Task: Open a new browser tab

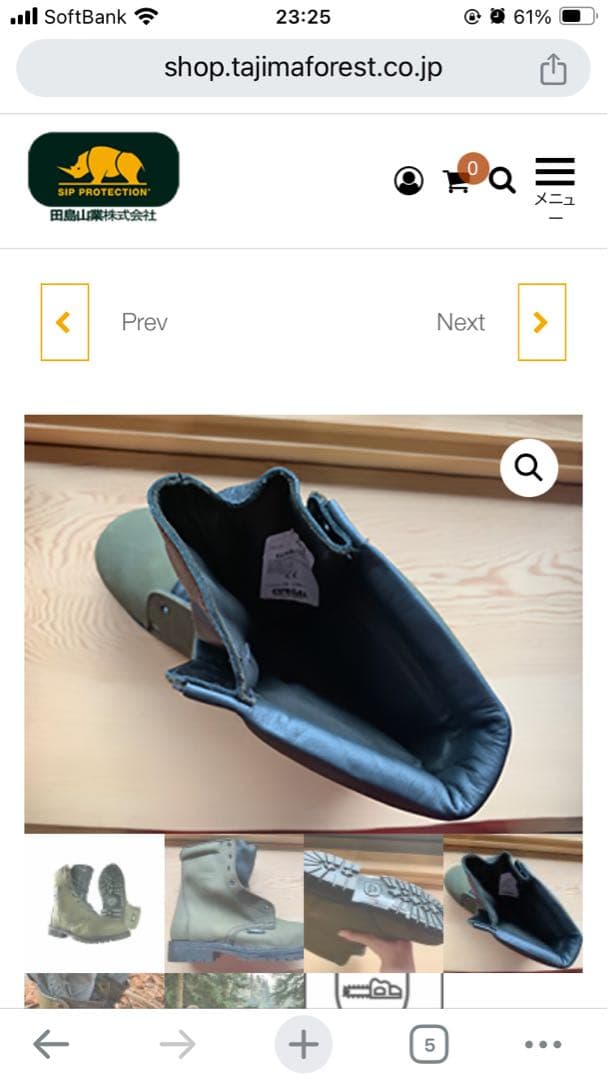Action: tap(303, 1045)
